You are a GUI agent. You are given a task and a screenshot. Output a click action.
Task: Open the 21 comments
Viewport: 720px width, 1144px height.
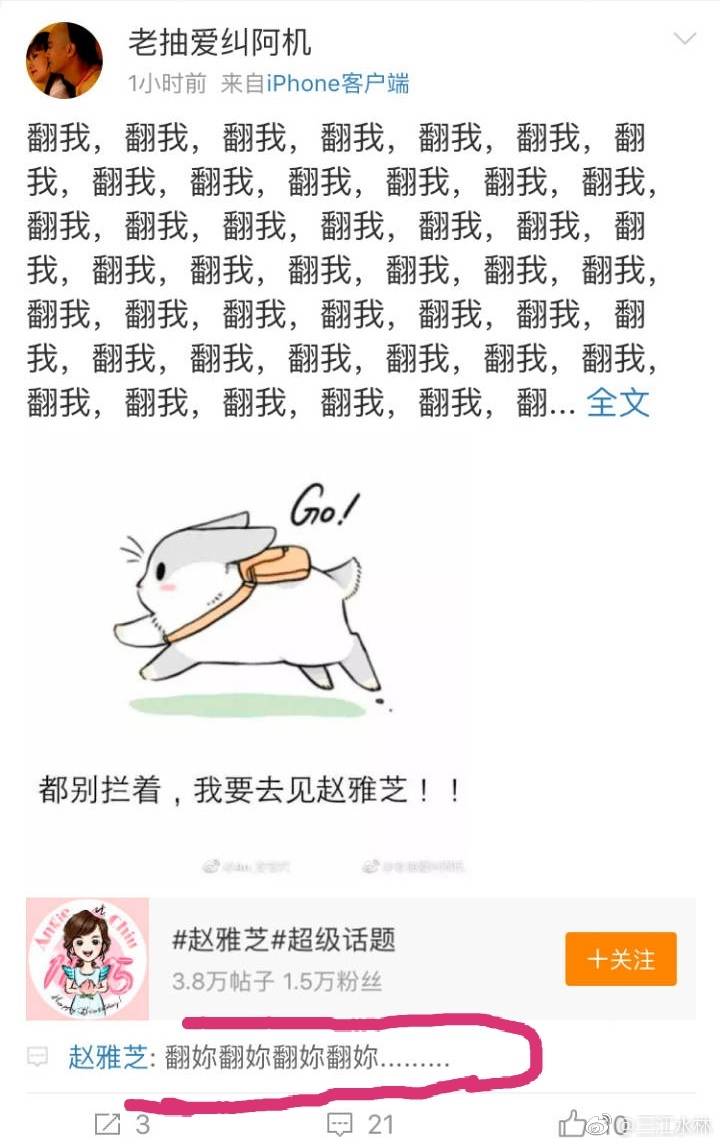coord(362,1123)
